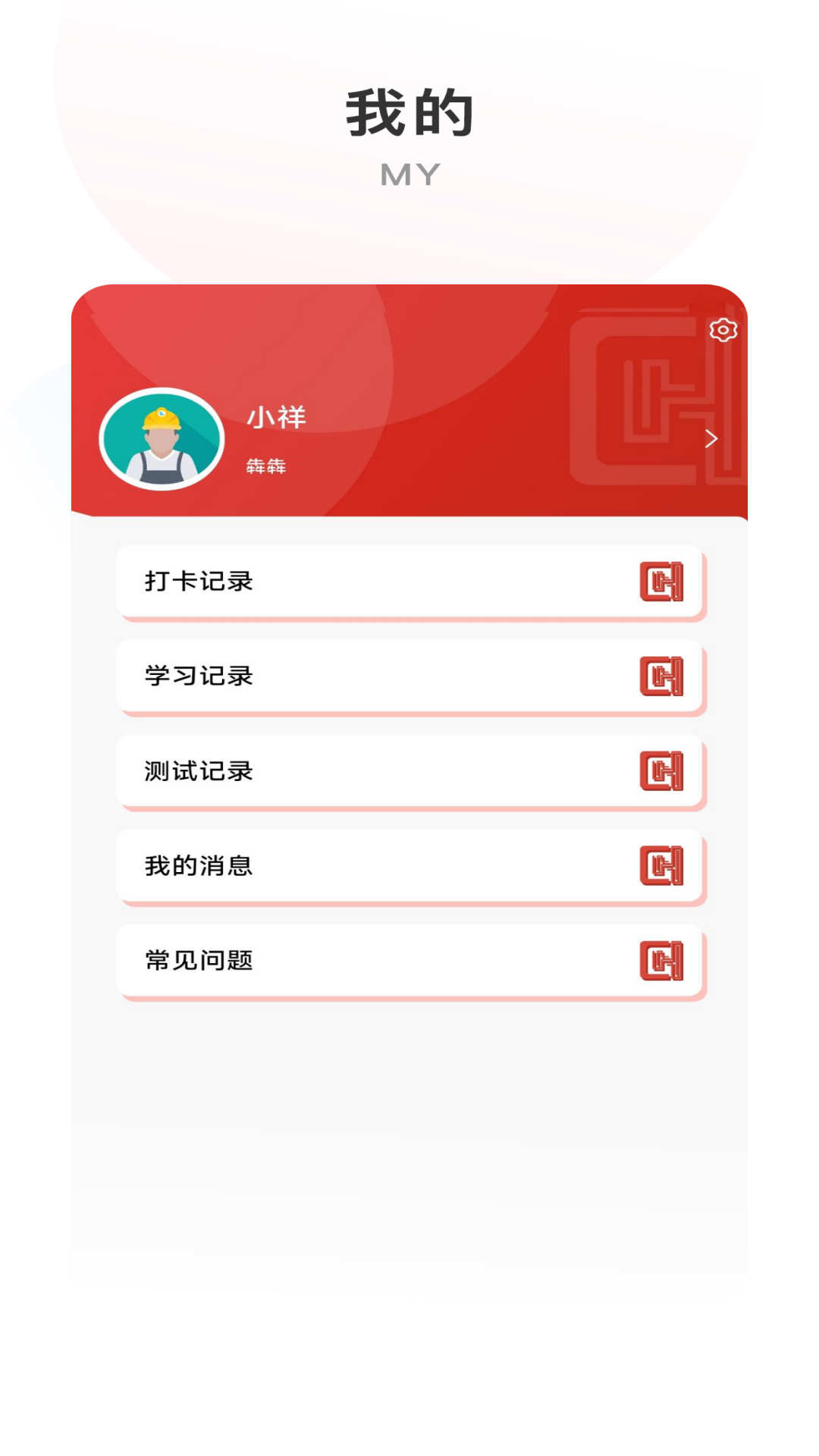Open the 打卡记录 (check-in records) entry

click(409, 581)
